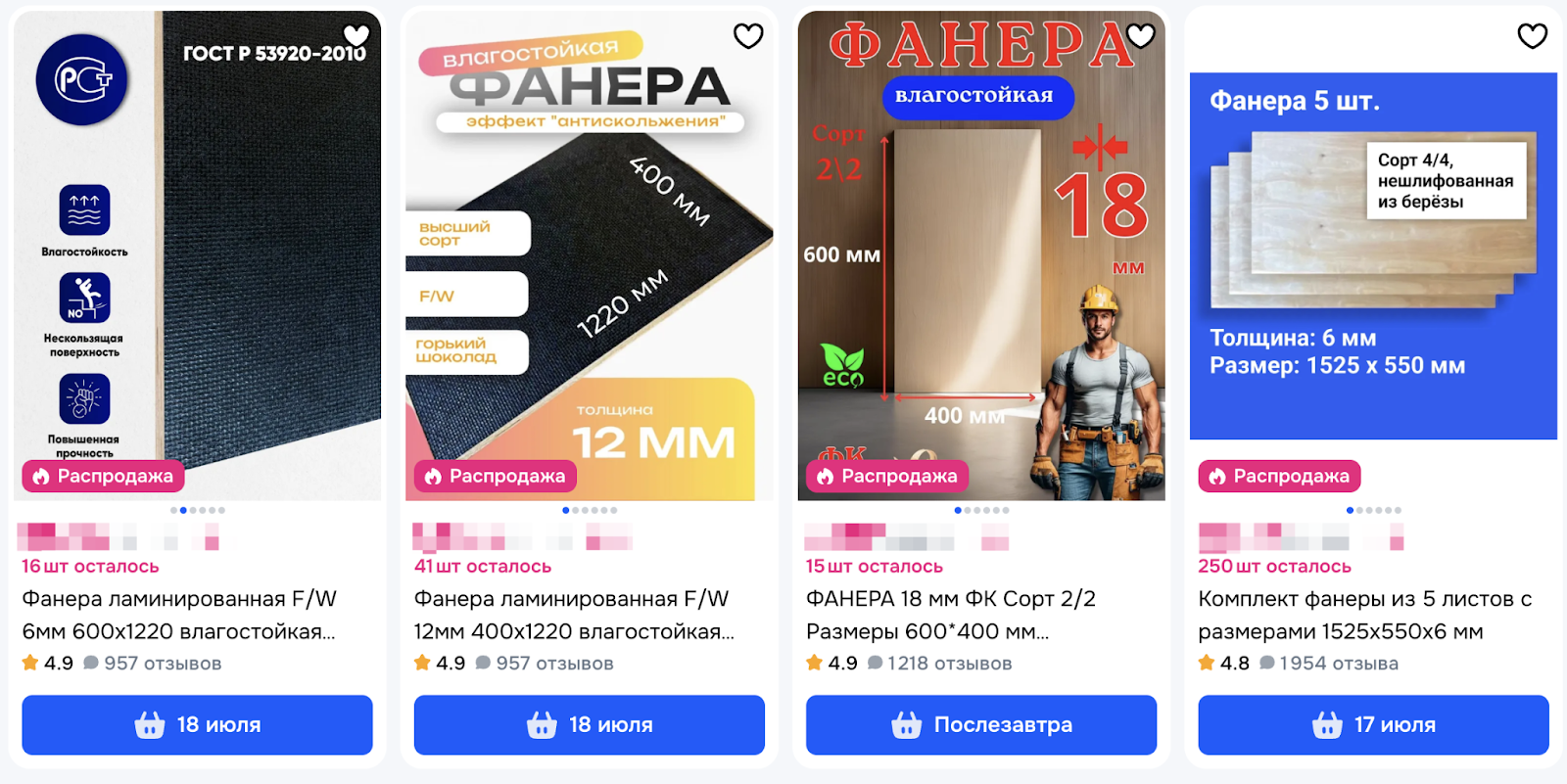Favorite the 12mm 400x1220 laminated plywood
This screenshot has height=784, width=1567.
pos(748,36)
